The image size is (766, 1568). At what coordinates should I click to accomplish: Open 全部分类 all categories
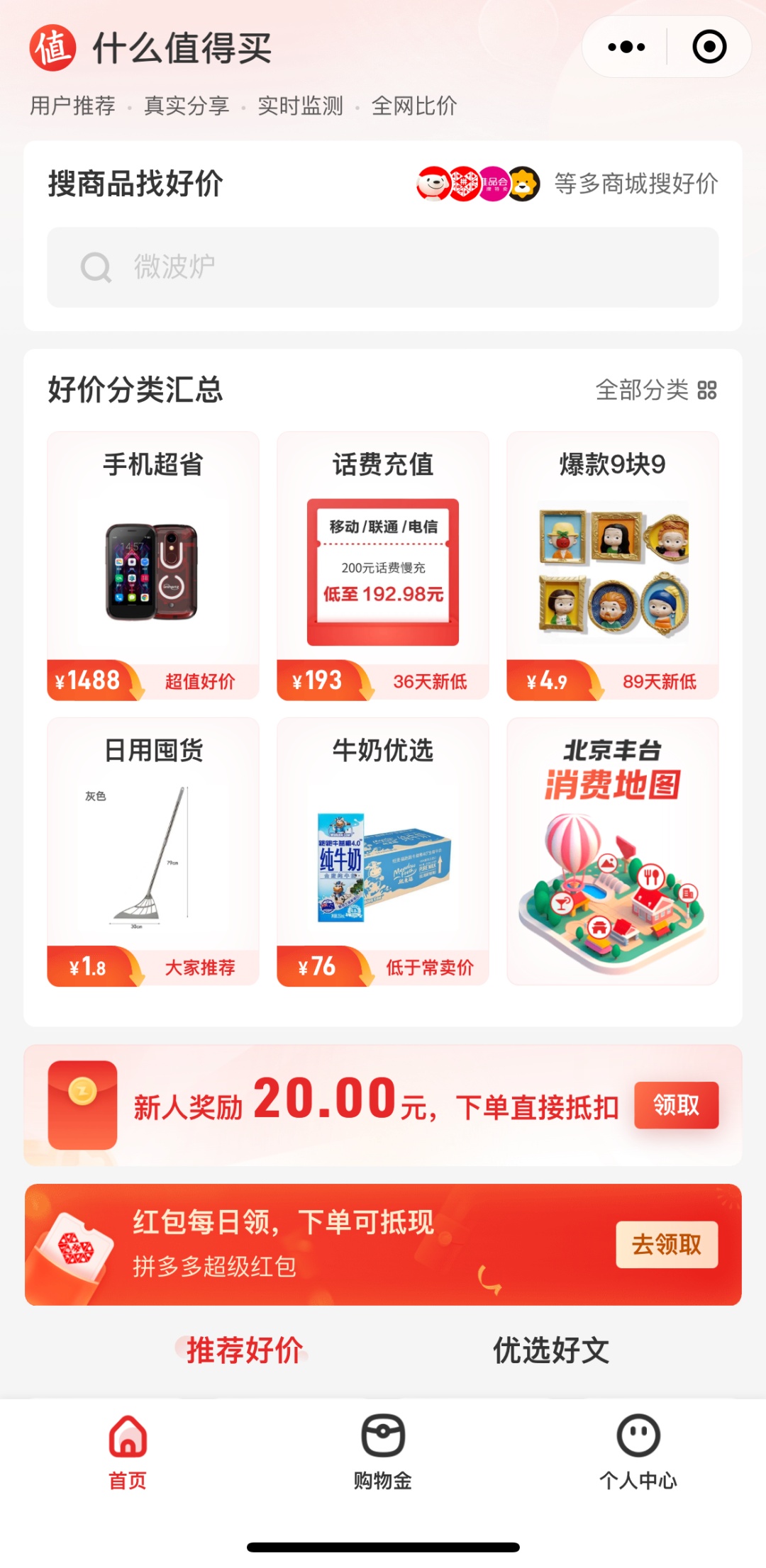655,390
